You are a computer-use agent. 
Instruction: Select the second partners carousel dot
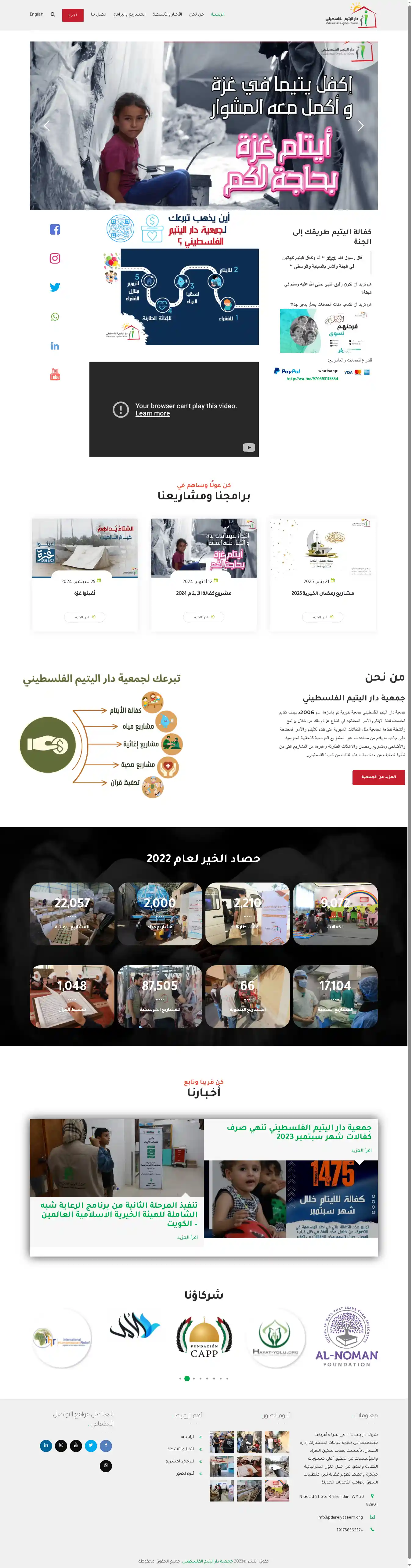(187, 1378)
